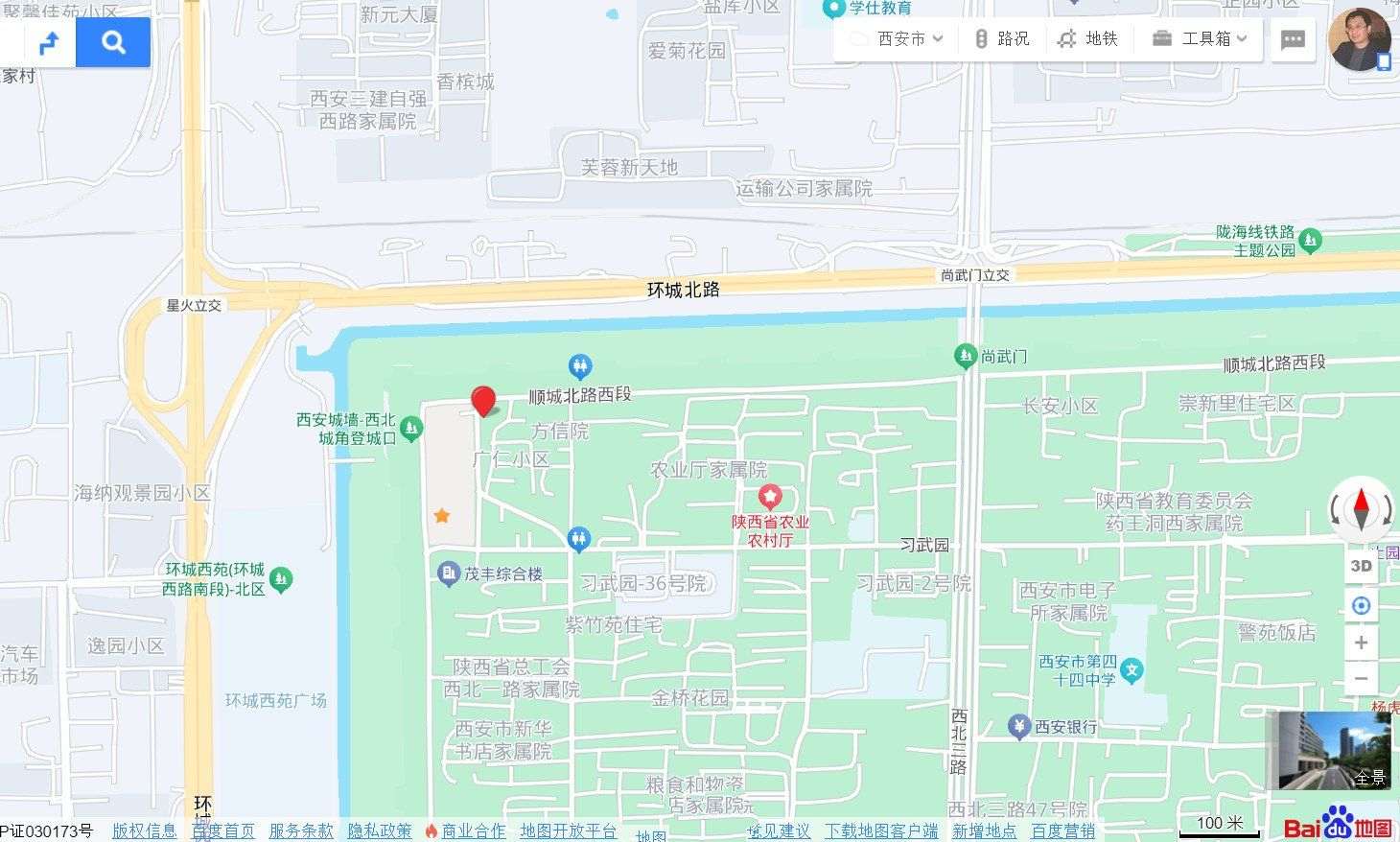Open 地图开放平台 link
Screen dimensions: 1400x842
pos(568,830)
